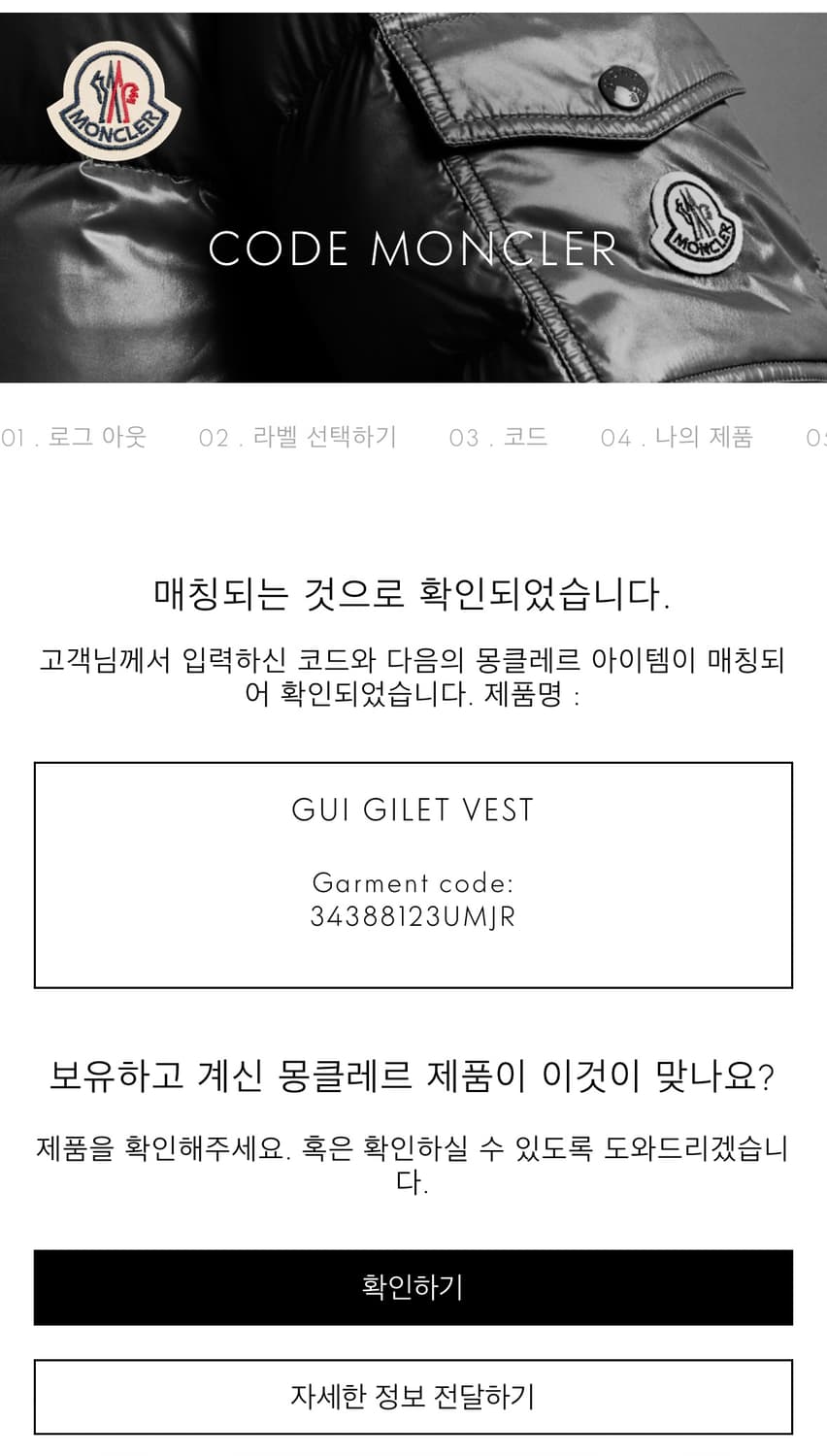Click the heading 매칭되는 것으로 확인되었습니다

413,592
